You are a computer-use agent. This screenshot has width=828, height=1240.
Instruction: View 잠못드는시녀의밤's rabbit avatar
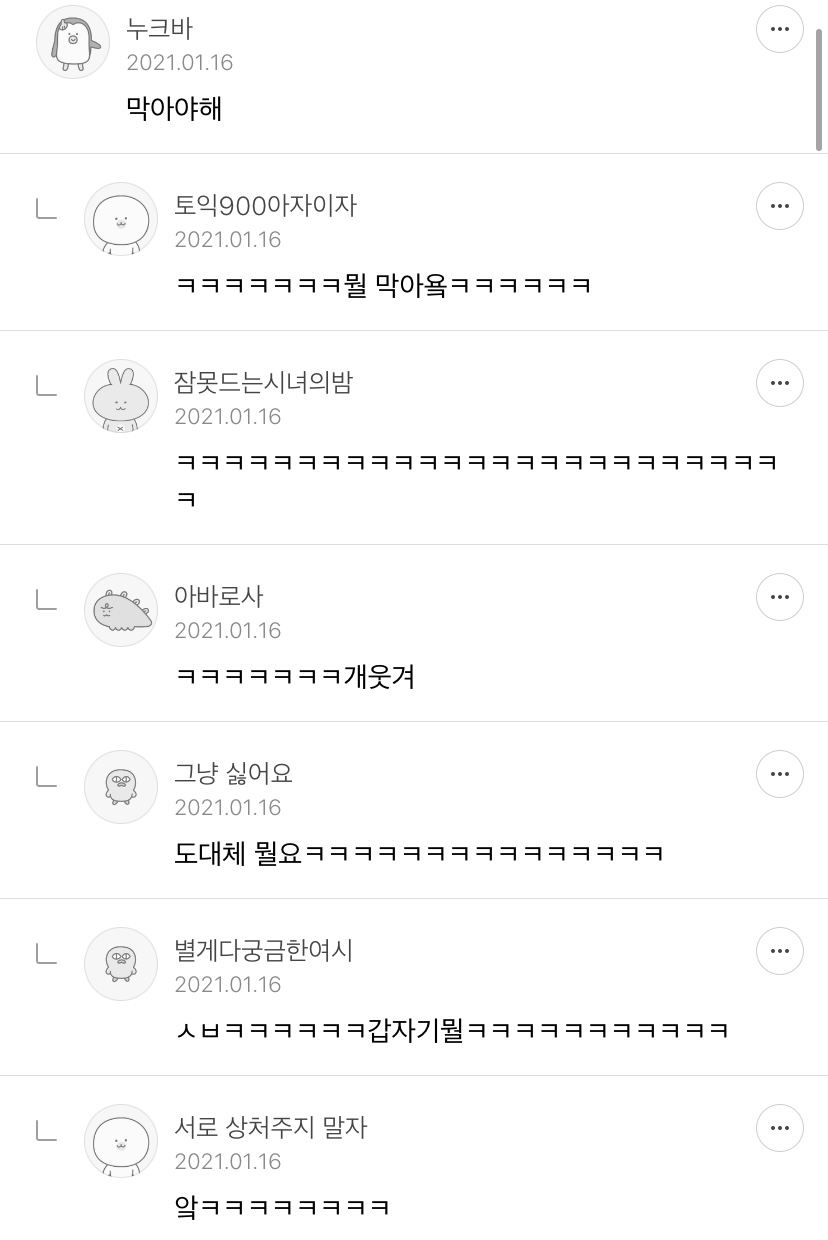point(121,396)
